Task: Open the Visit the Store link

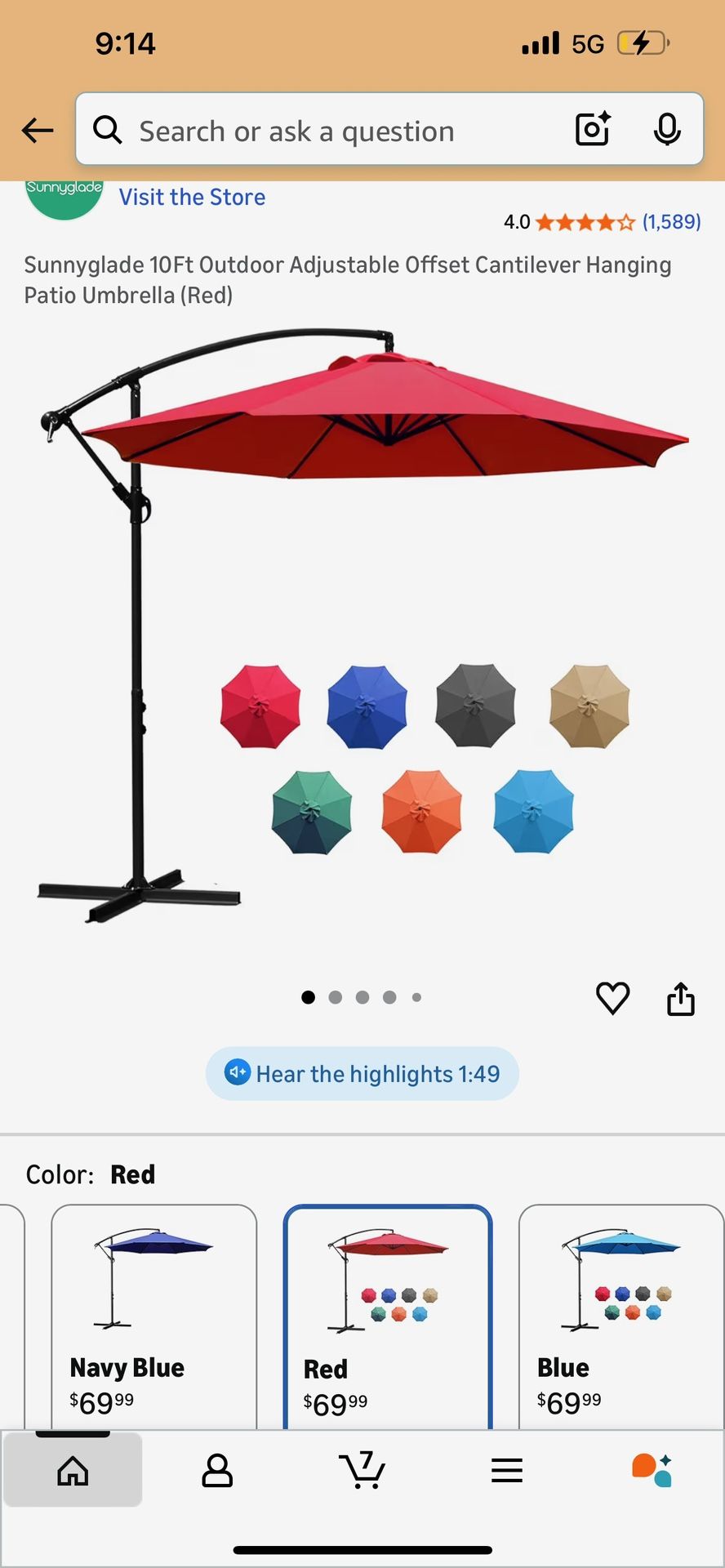Action: [192, 197]
